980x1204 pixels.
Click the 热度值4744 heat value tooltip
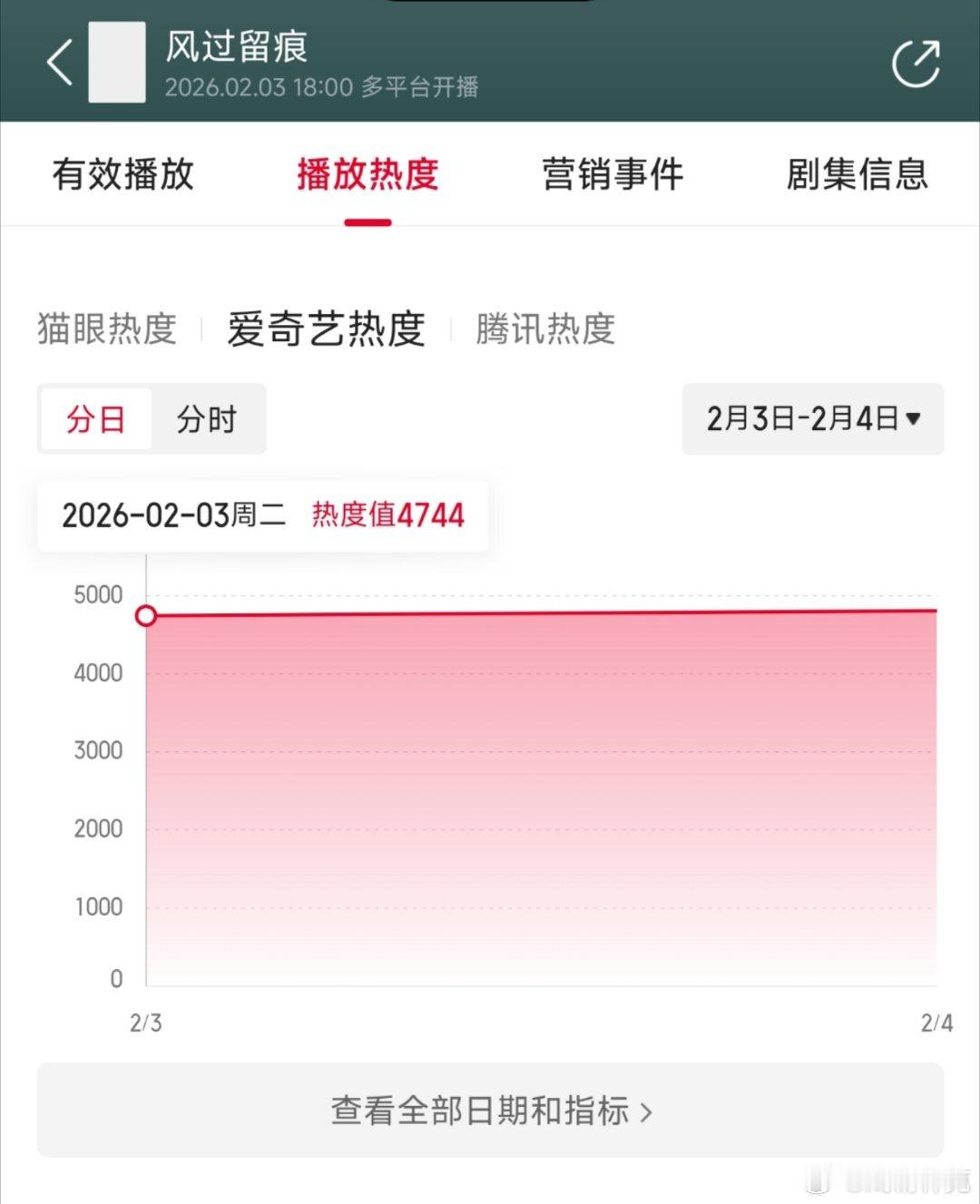(388, 515)
